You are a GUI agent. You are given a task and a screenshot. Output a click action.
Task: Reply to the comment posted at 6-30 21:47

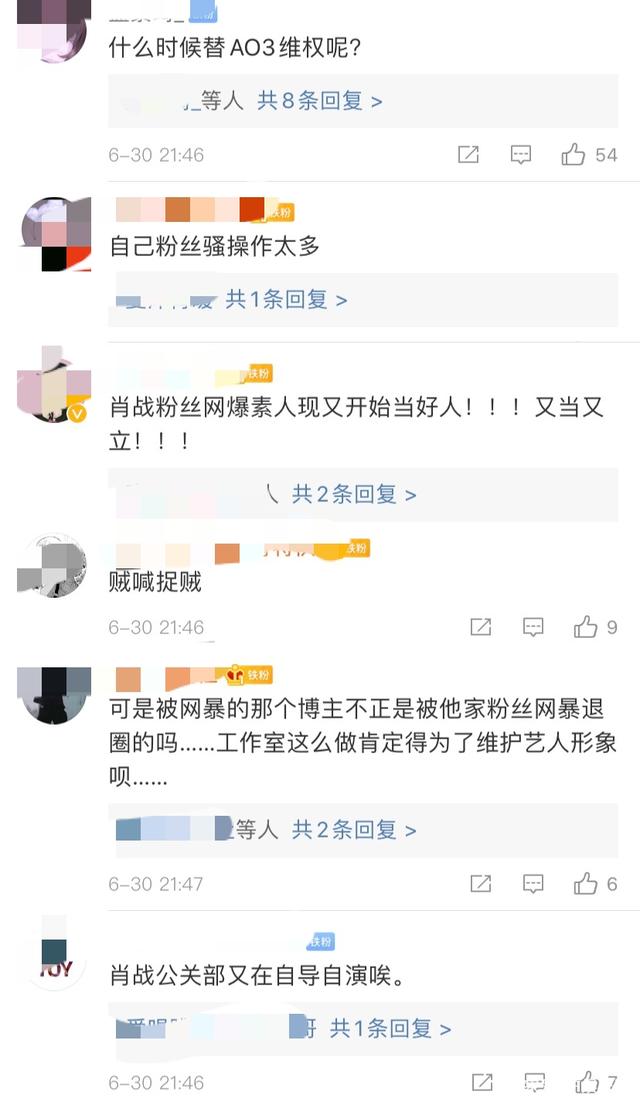coord(533,883)
